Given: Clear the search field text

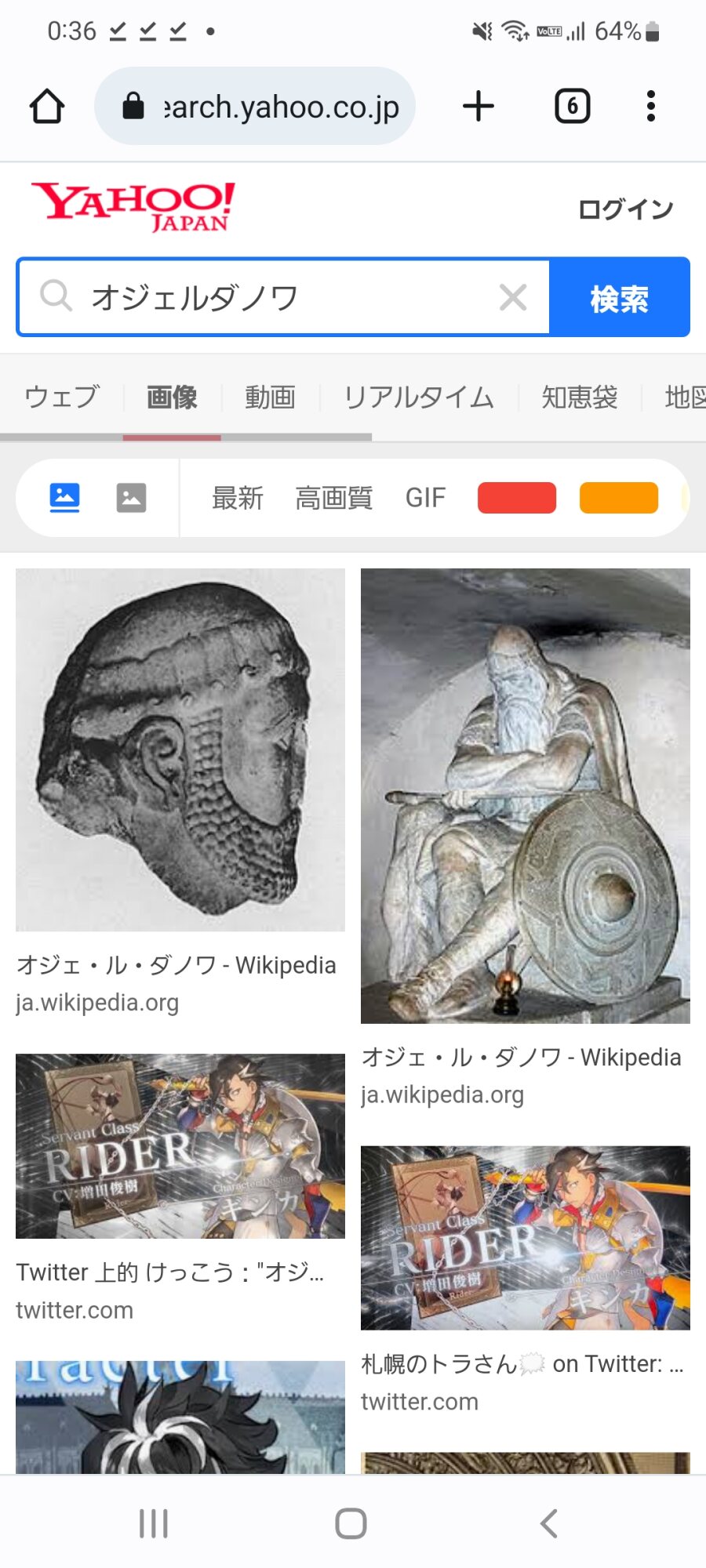Looking at the screenshot, I should tap(513, 297).
